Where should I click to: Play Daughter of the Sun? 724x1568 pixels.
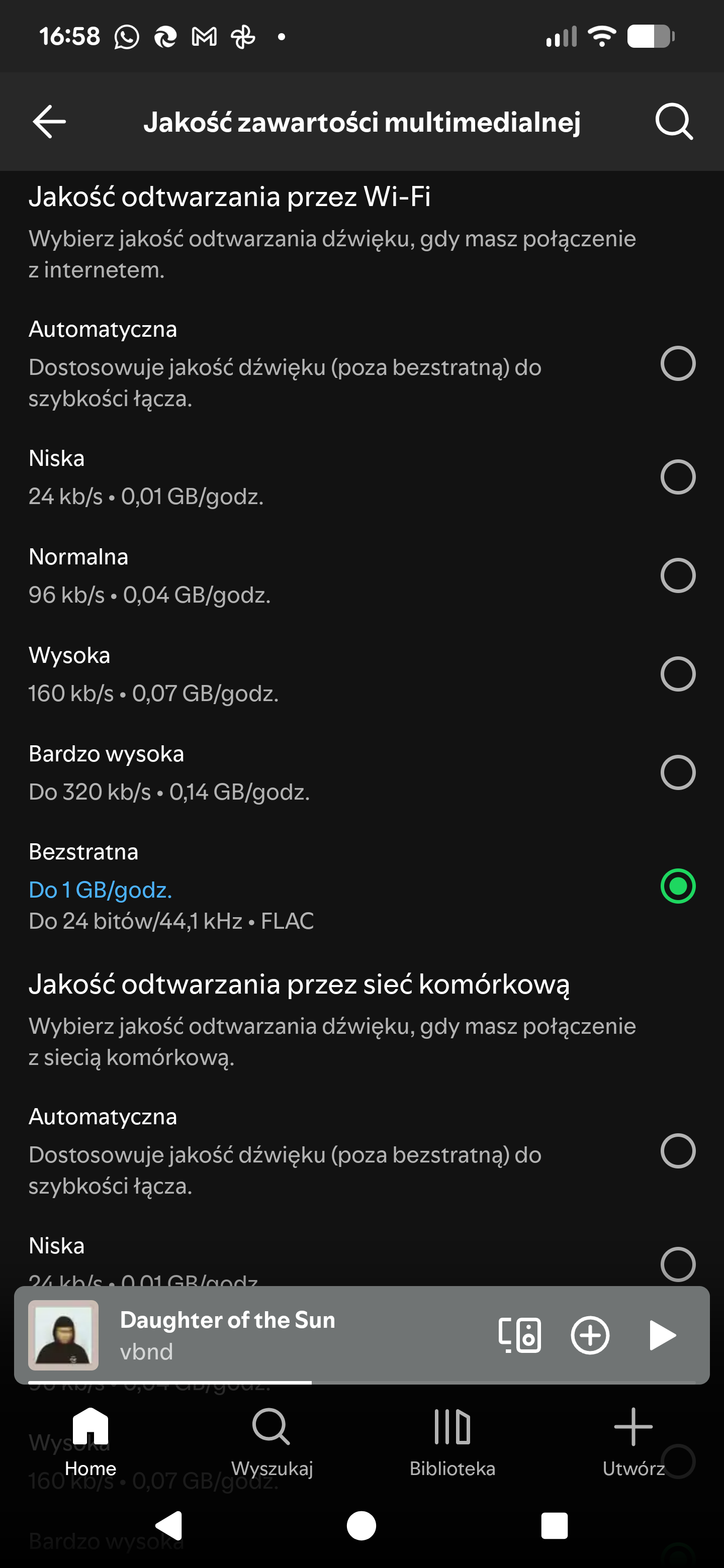point(662,1335)
